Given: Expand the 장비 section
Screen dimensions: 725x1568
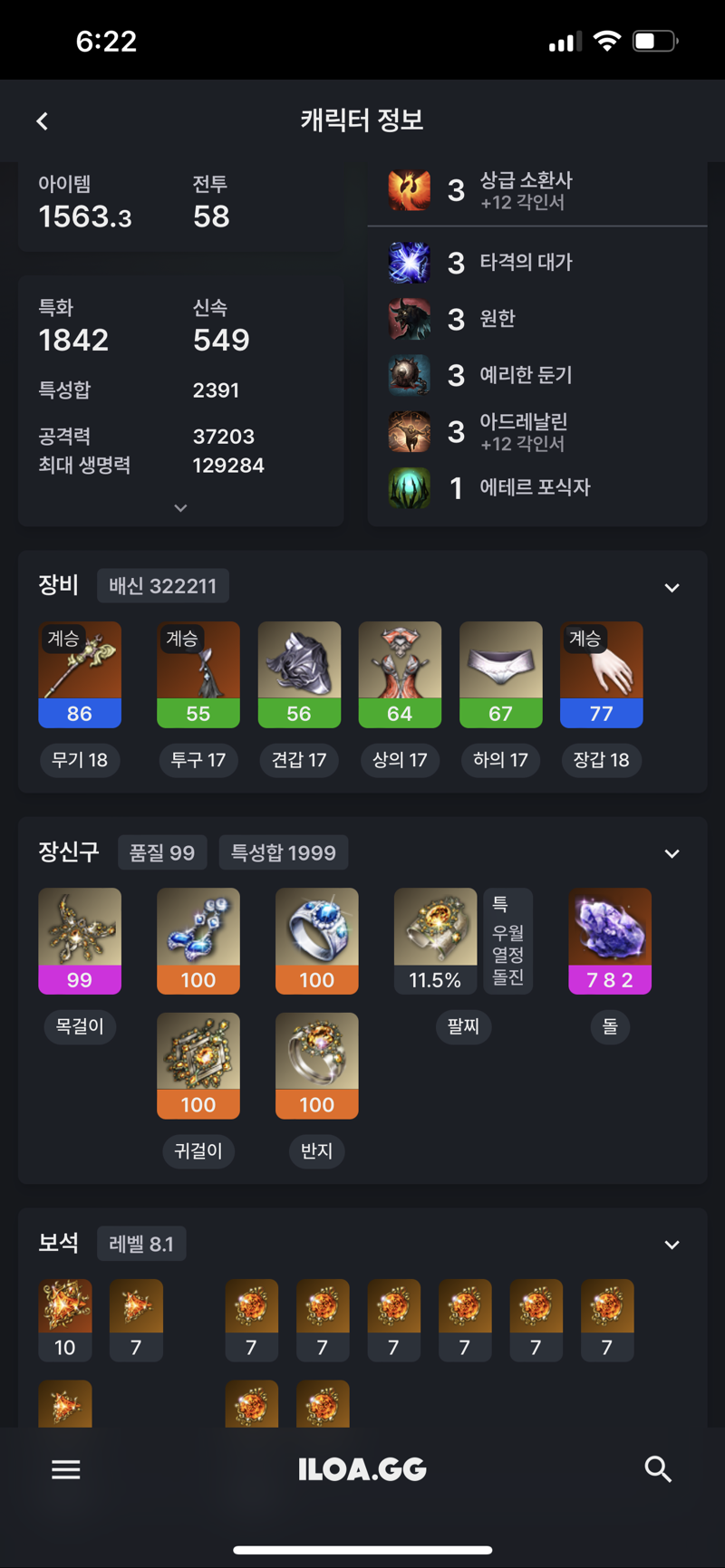Looking at the screenshot, I should coord(672,588).
